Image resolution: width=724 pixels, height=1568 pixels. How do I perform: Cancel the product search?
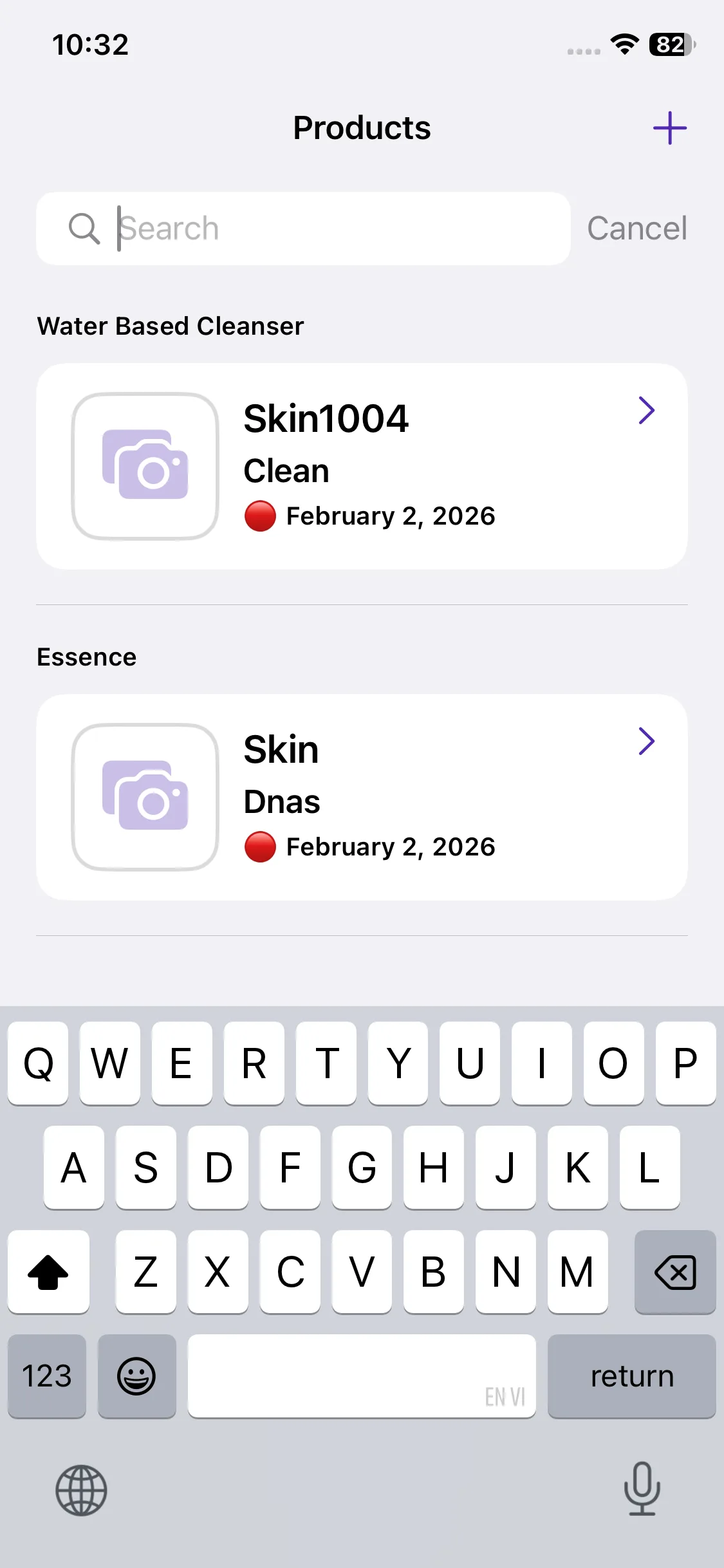(636, 229)
